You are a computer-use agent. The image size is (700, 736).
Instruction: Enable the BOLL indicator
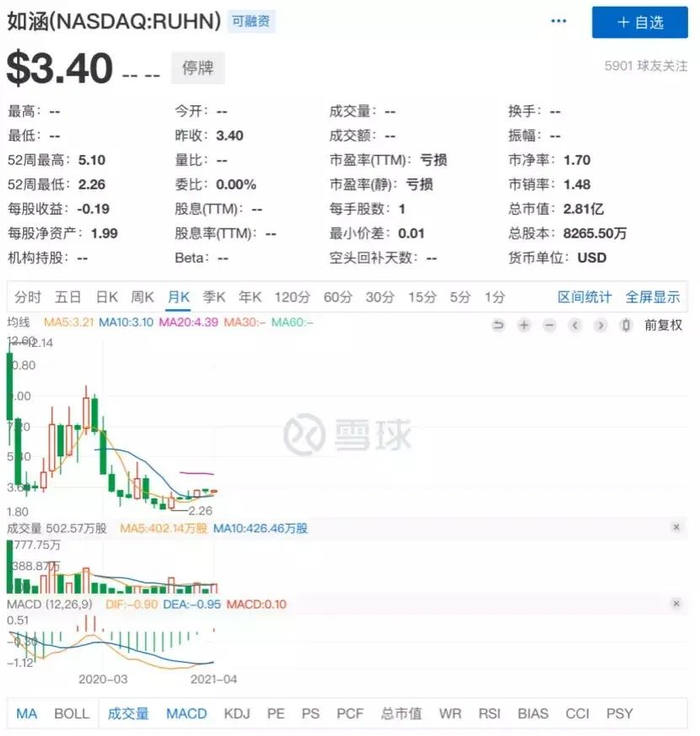pyautogui.click(x=71, y=713)
